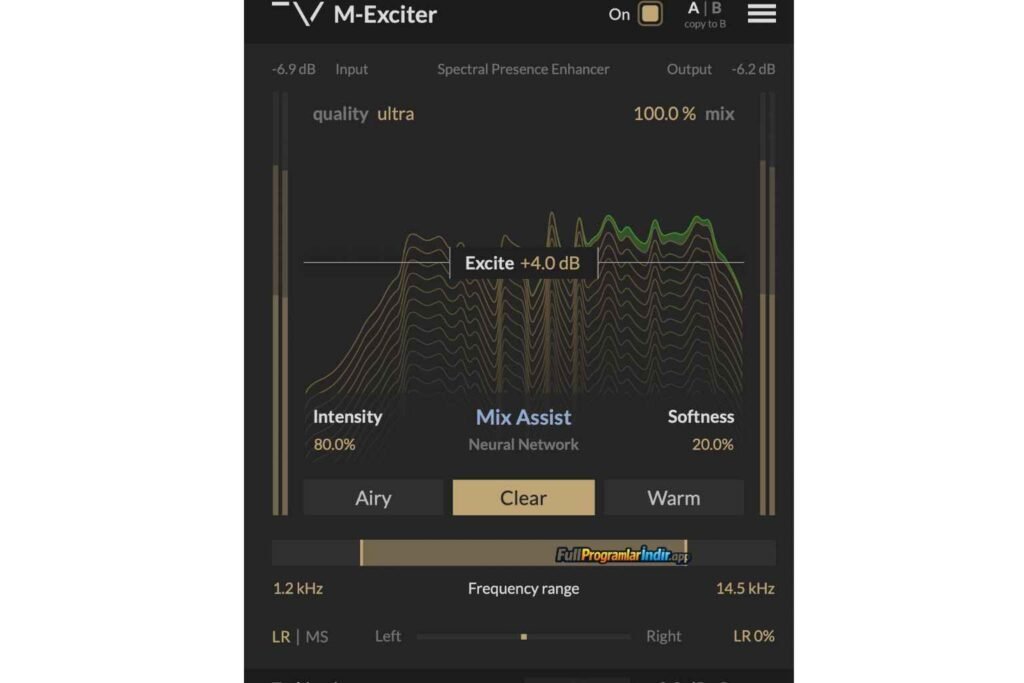Toggle the On power switch
This screenshot has width=1024, height=683.
coord(650,14)
